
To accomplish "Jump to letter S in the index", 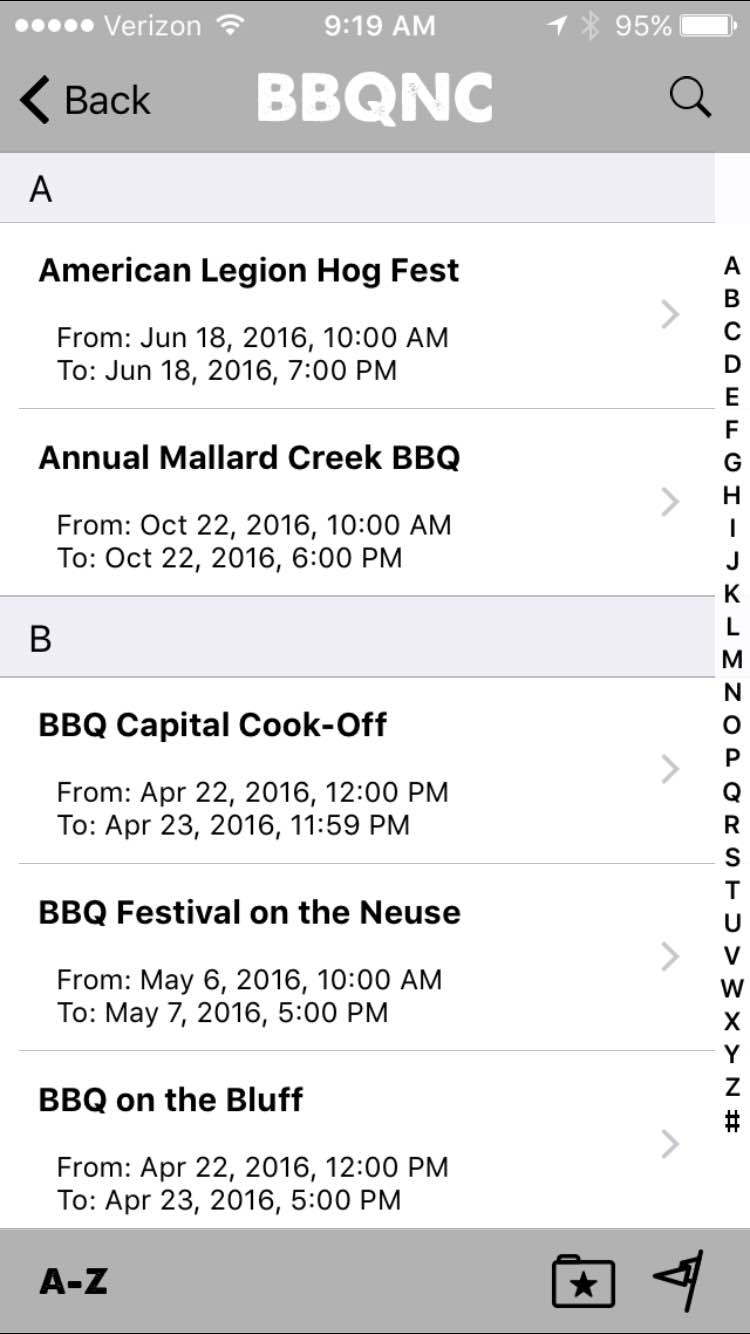I will [x=732, y=857].
